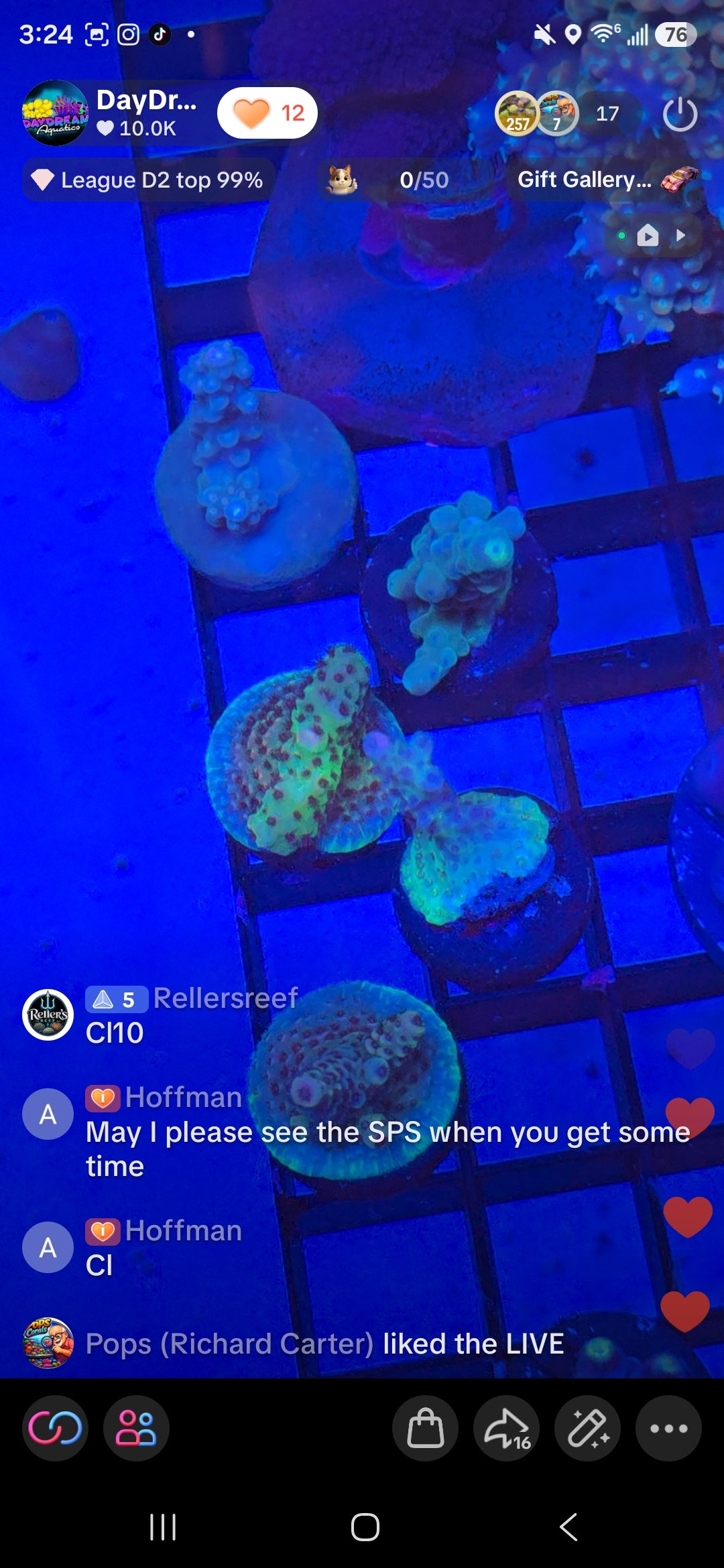Image resolution: width=724 pixels, height=1568 pixels.
Task: Open the guests multi-user icon
Action: point(136,1429)
